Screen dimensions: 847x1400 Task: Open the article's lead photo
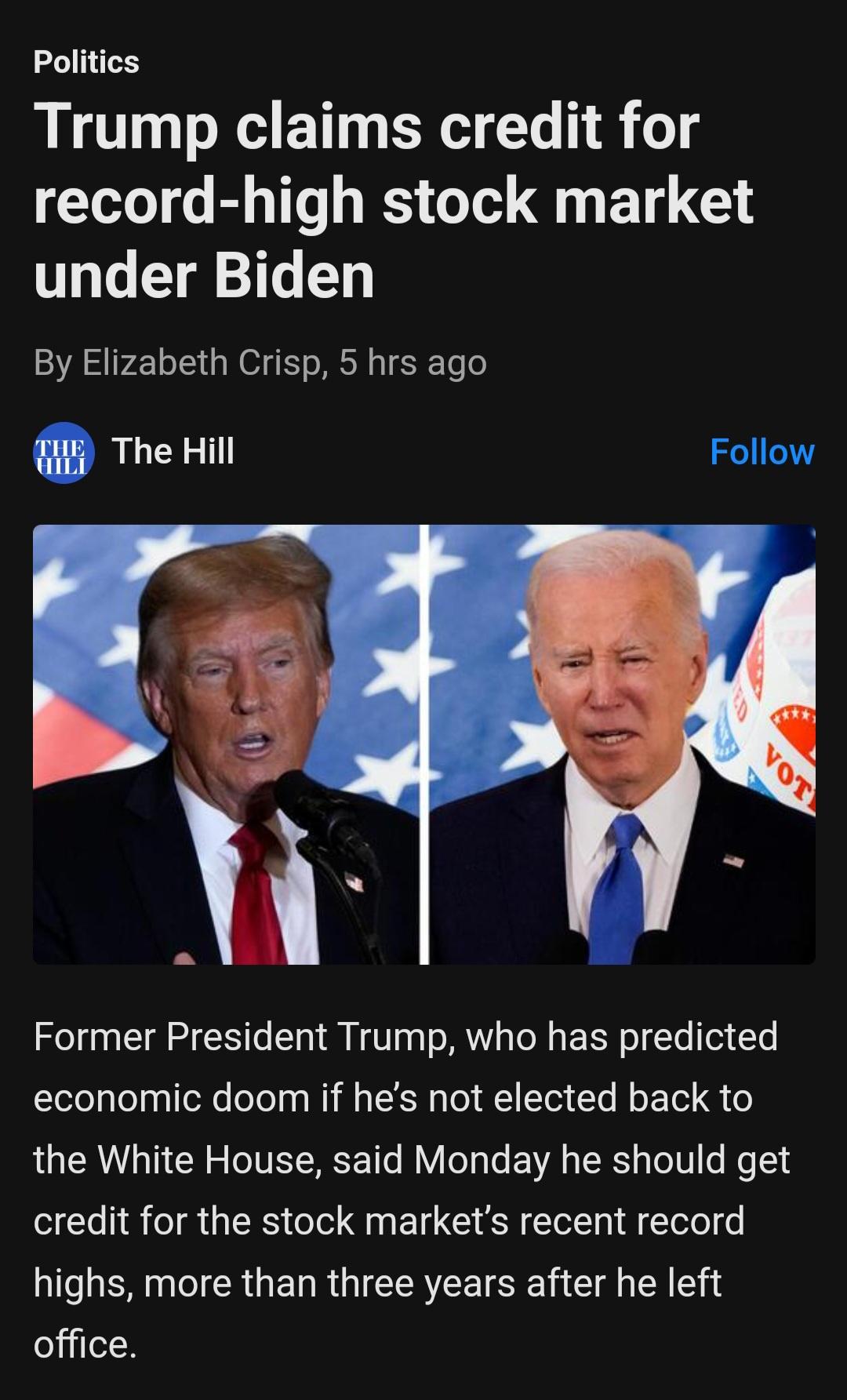(423, 744)
